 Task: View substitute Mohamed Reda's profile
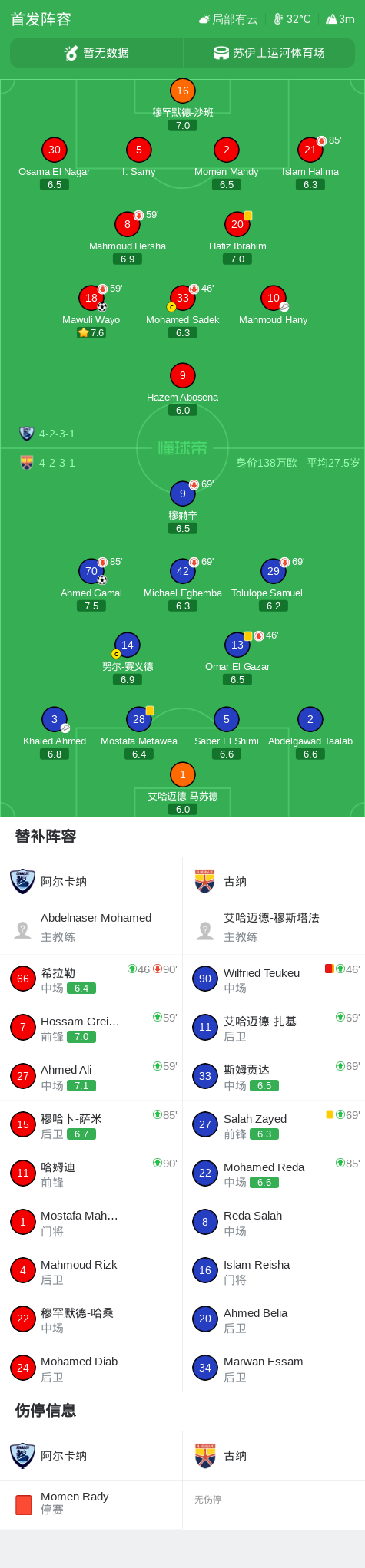pyautogui.click(x=274, y=1174)
